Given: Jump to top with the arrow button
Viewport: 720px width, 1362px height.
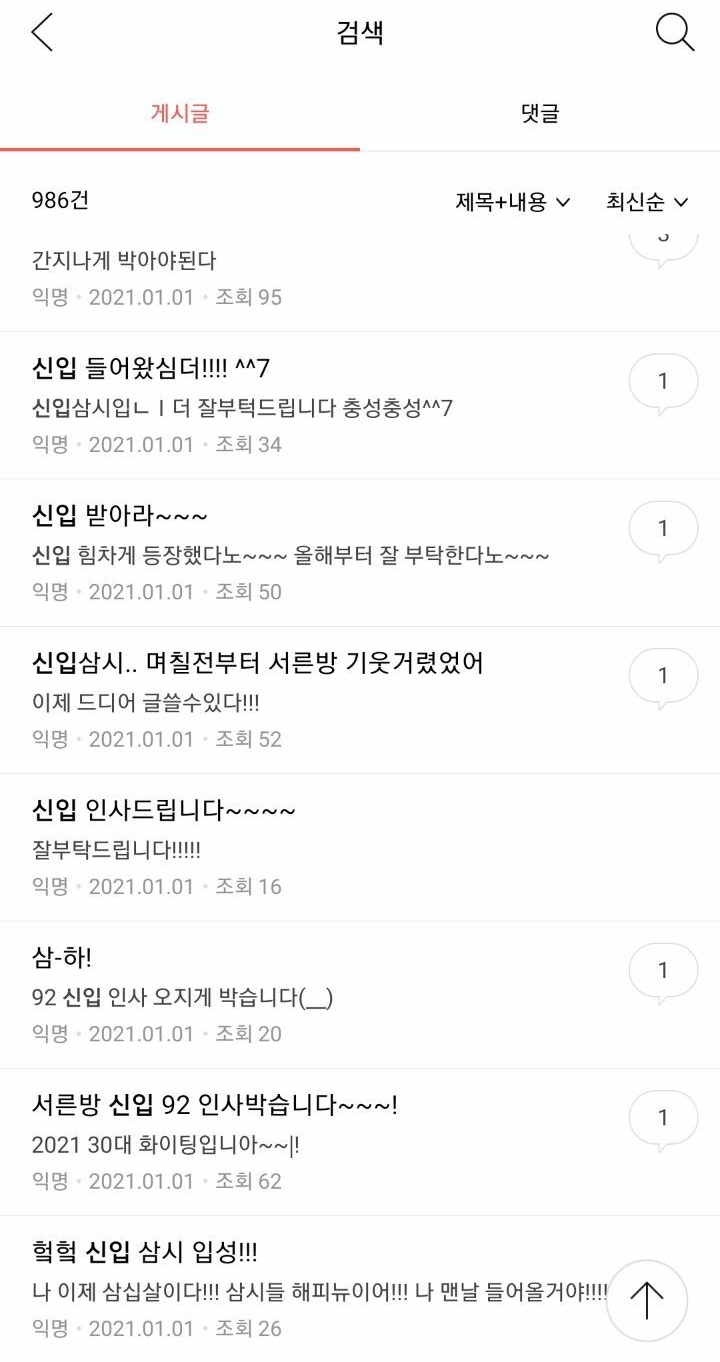Looking at the screenshot, I should click(x=647, y=1300).
